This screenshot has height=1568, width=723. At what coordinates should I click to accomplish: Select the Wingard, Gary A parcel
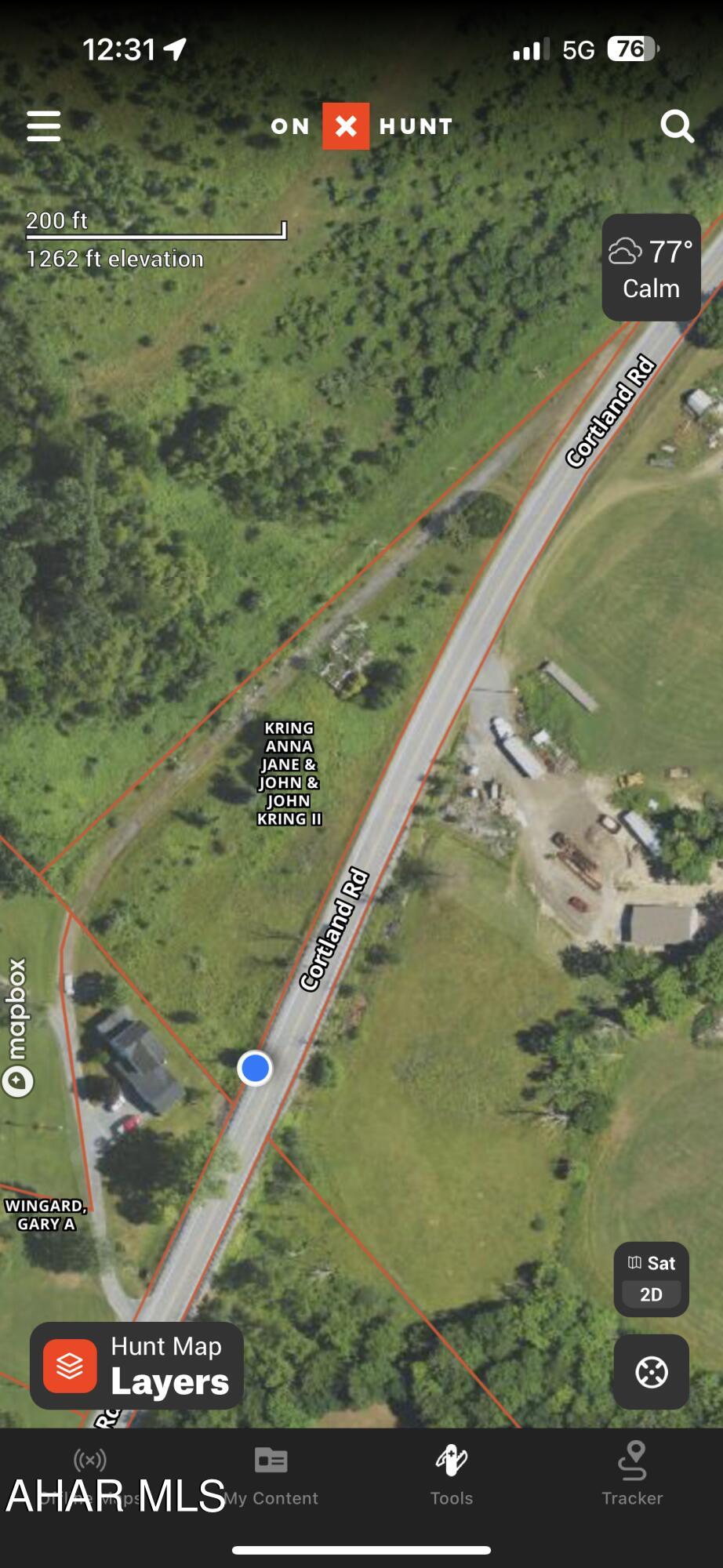45,1214
